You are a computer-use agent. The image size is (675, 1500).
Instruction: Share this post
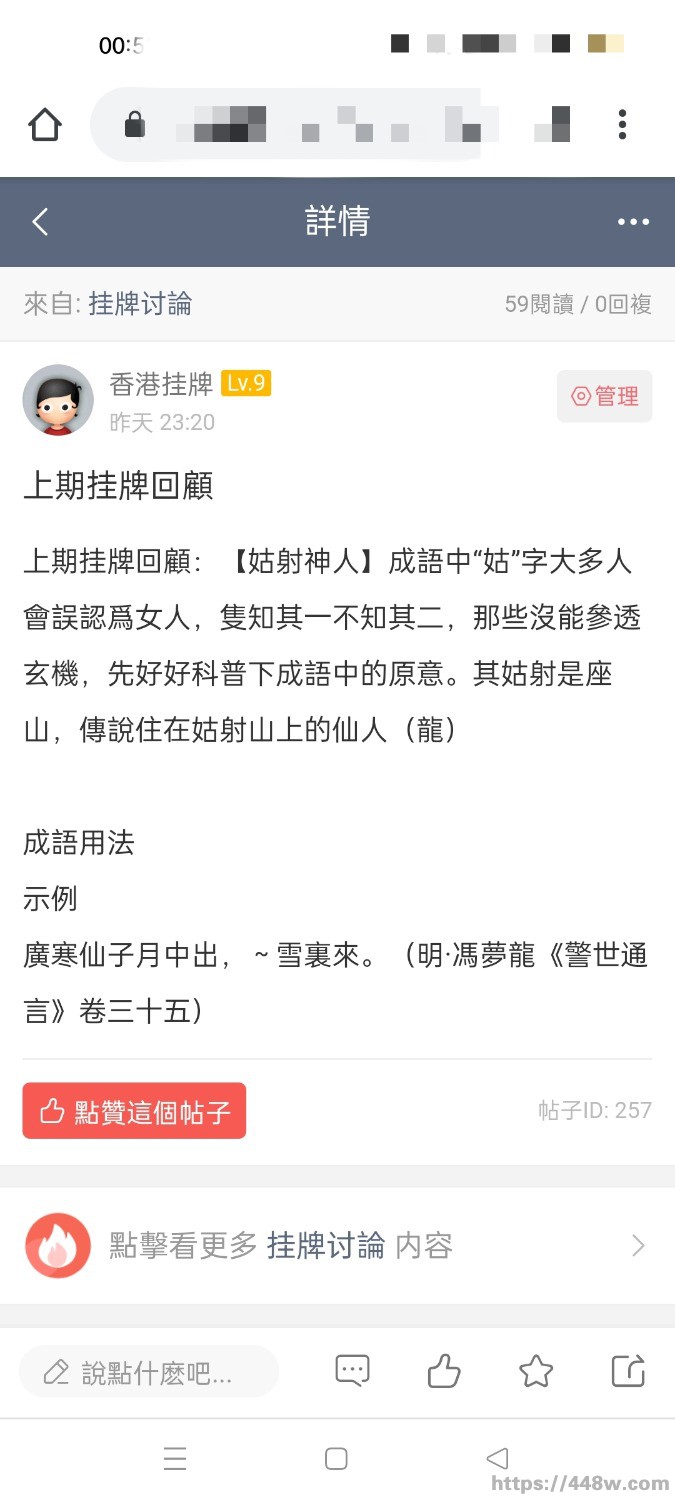pos(628,1371)
